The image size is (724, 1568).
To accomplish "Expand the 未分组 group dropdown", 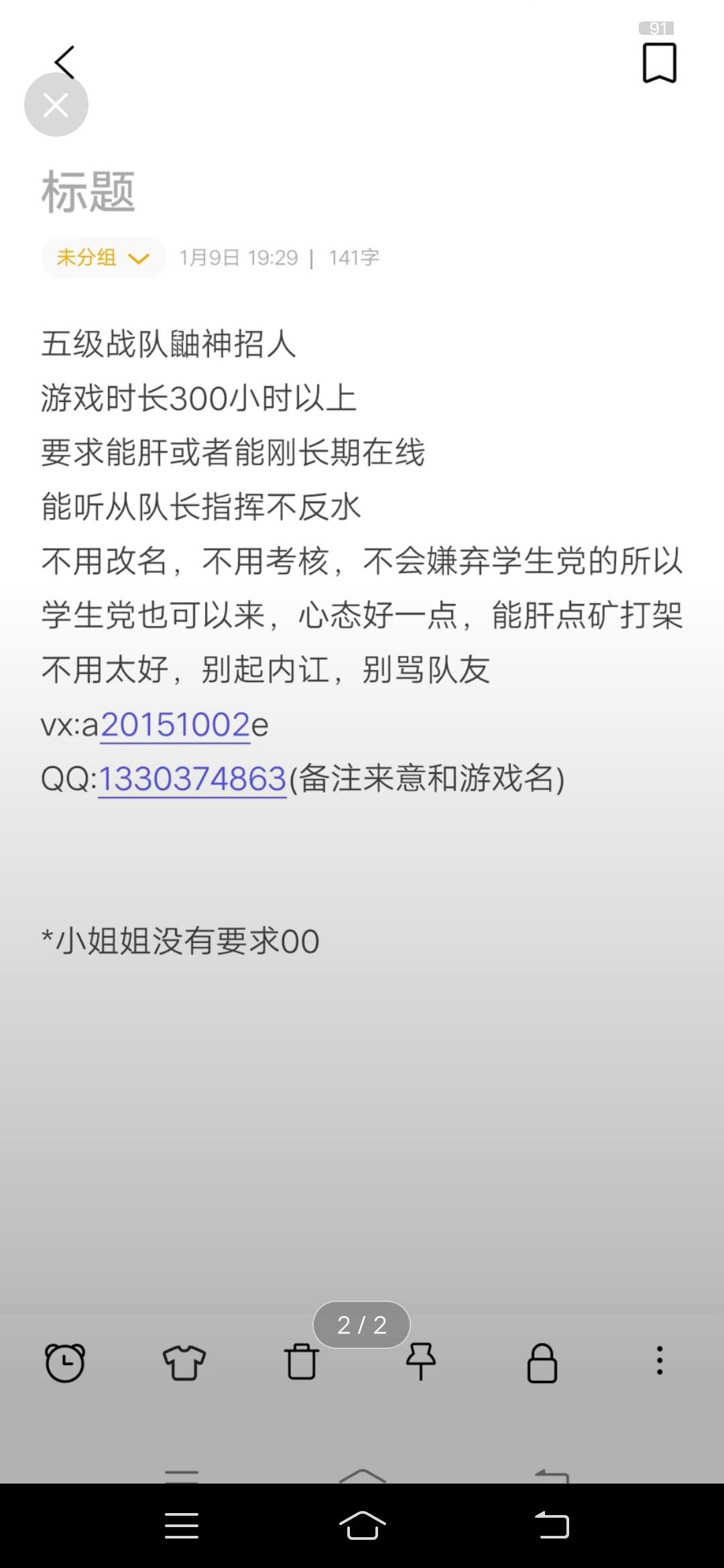I will pos(103,257).
